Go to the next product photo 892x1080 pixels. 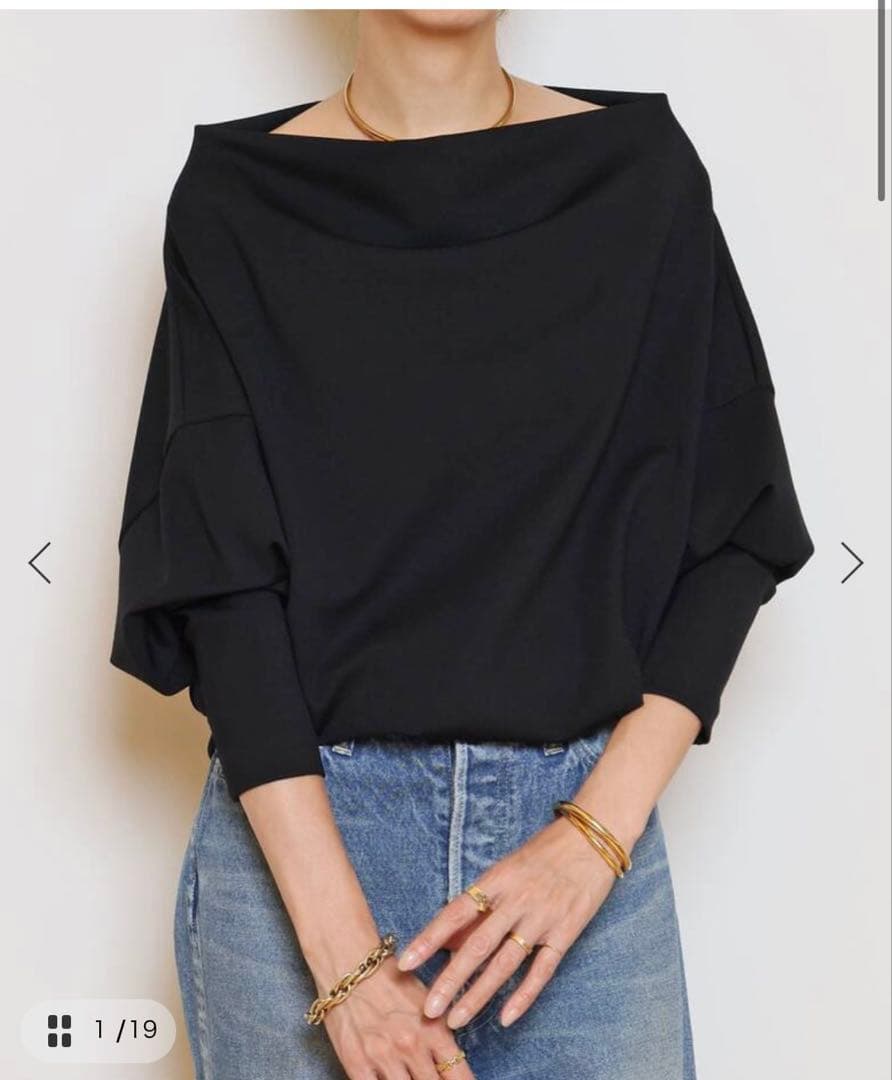coord(851,563)
